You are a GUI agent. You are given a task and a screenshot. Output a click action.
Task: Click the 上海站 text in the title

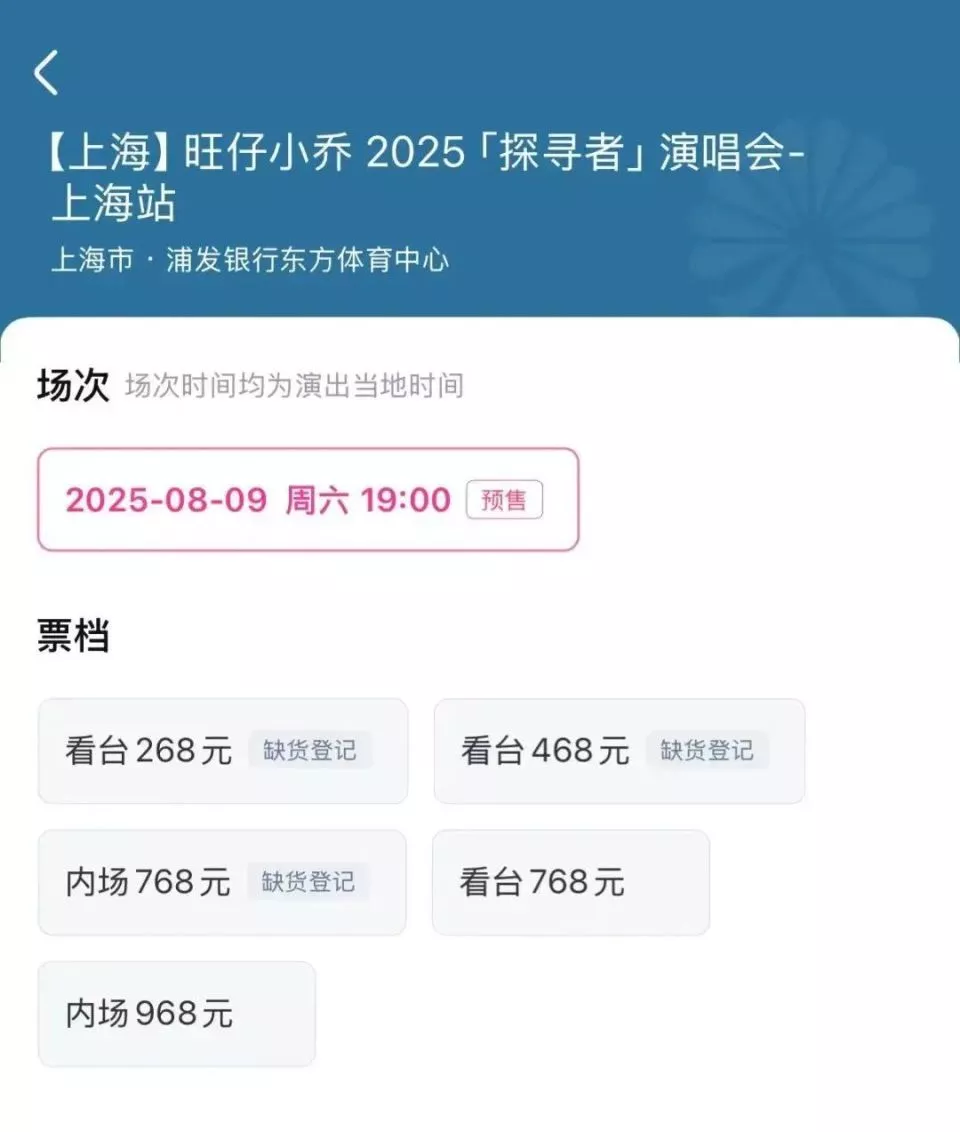tap(112, 201)
